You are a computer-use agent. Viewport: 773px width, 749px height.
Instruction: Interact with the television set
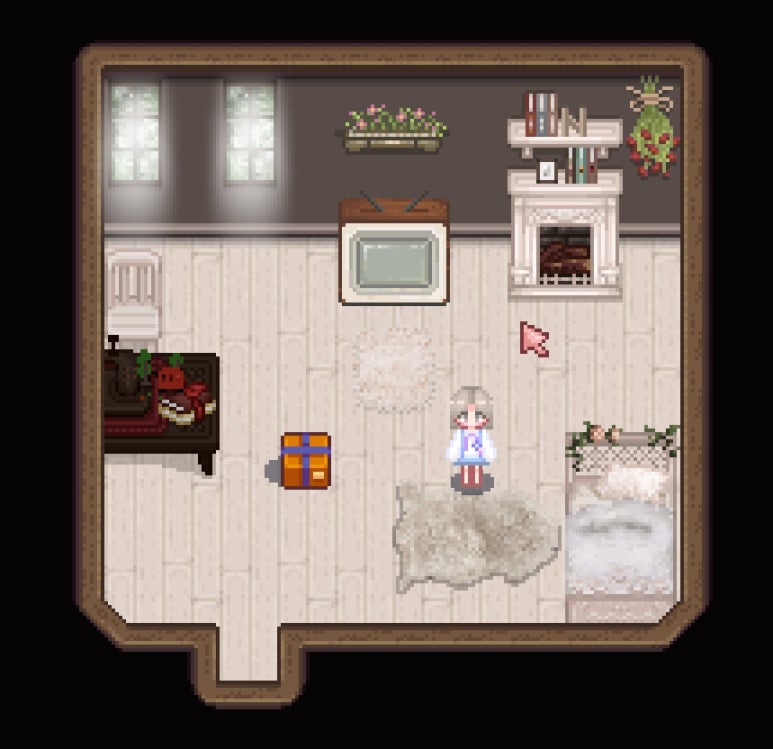coord(394,255)
